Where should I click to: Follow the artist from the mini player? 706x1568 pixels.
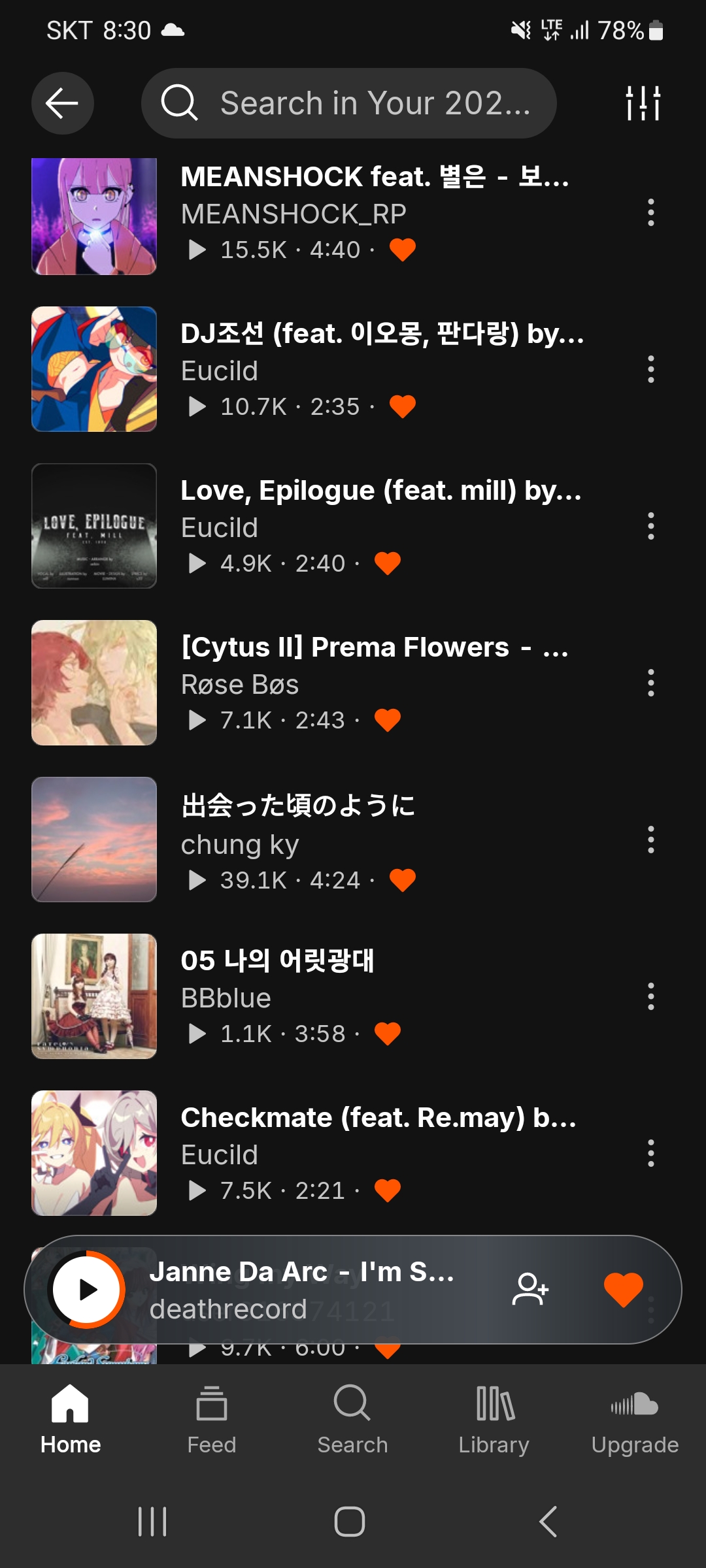pyautogui.click(x=529, y=1290)
